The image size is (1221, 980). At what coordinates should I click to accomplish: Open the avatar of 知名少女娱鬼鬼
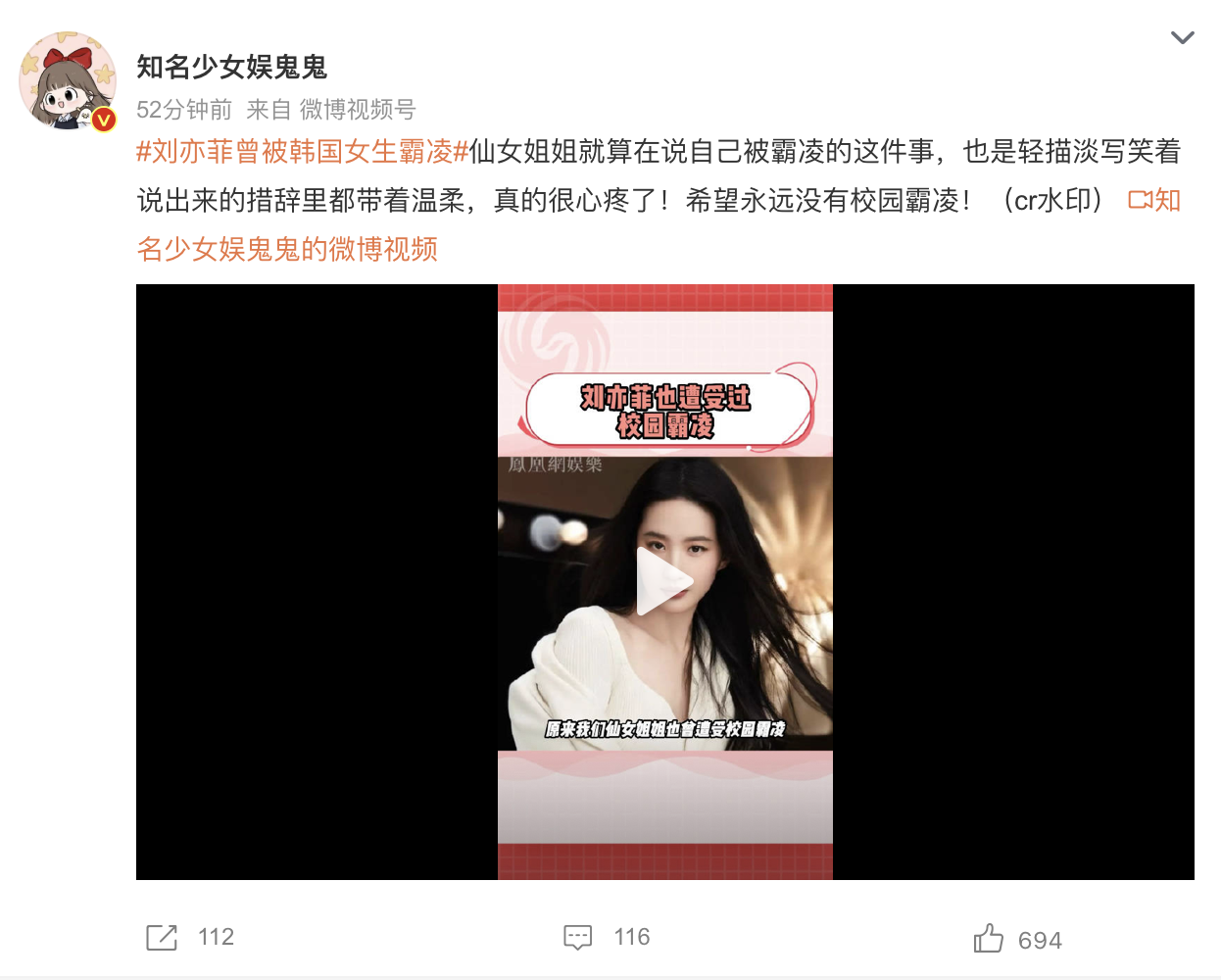[x=67, y=80]
